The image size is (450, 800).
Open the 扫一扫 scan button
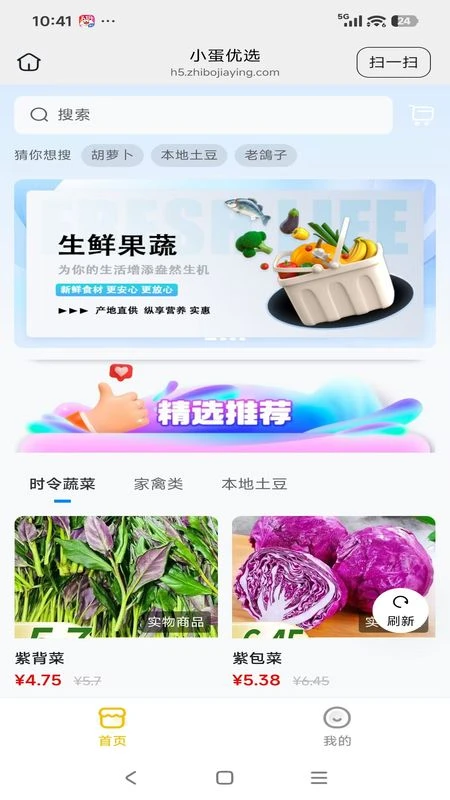[393, 62]
